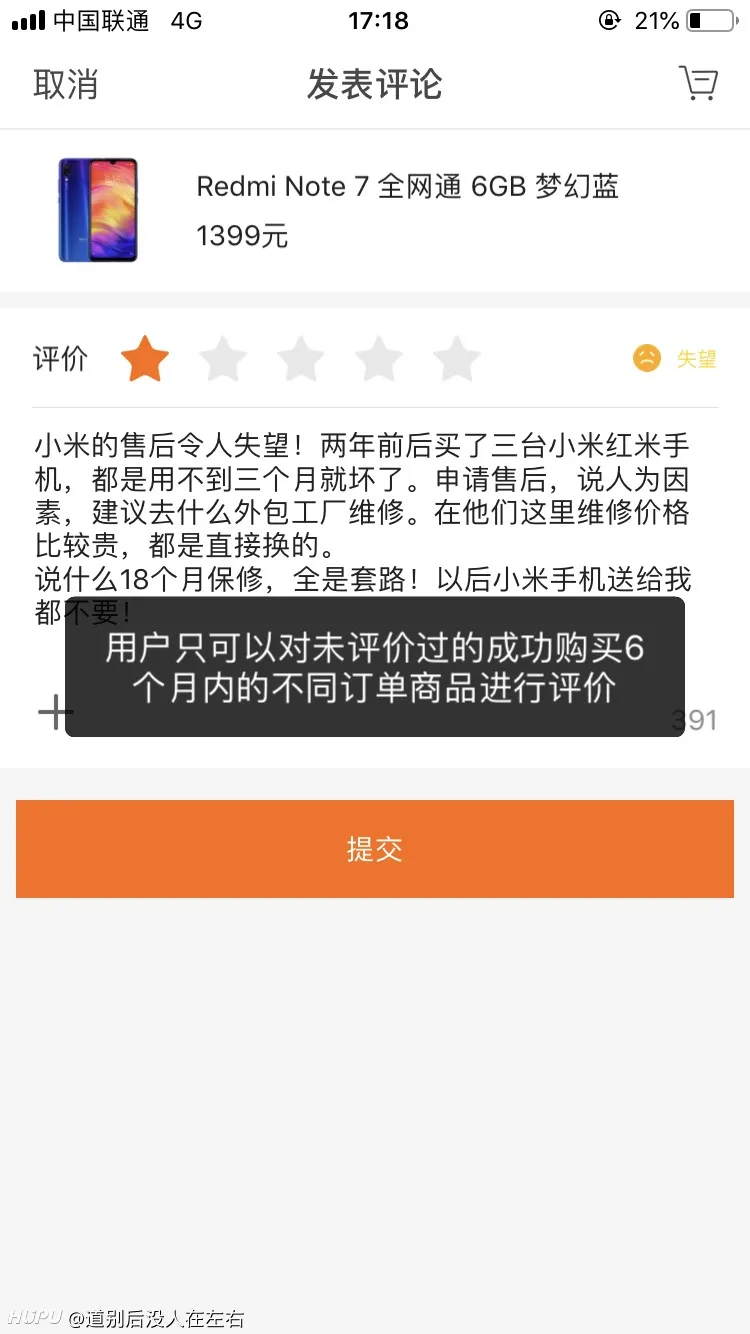Open the shopping cart icon

point(698,84)
